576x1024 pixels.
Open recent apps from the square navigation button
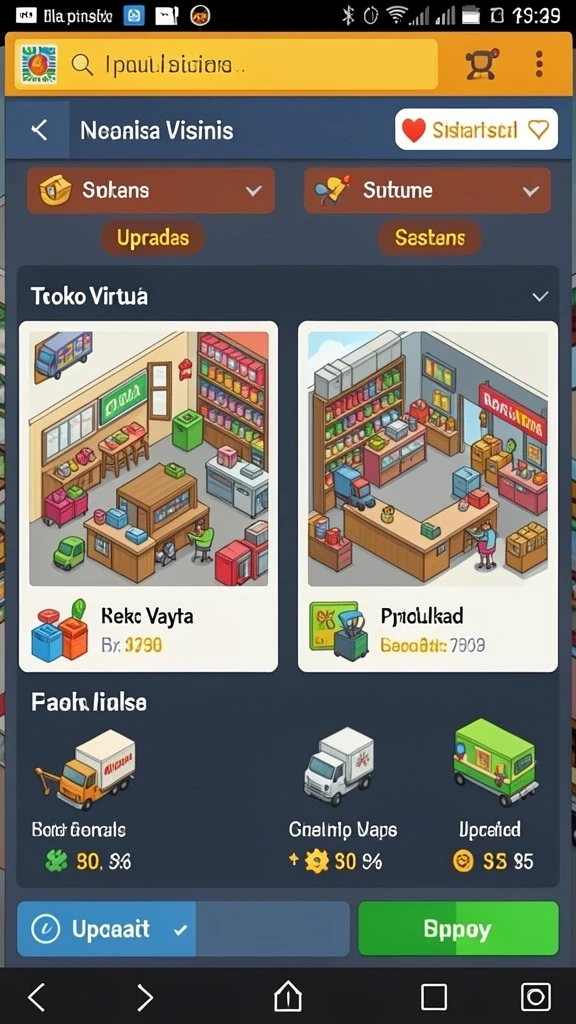click(434, 997)
